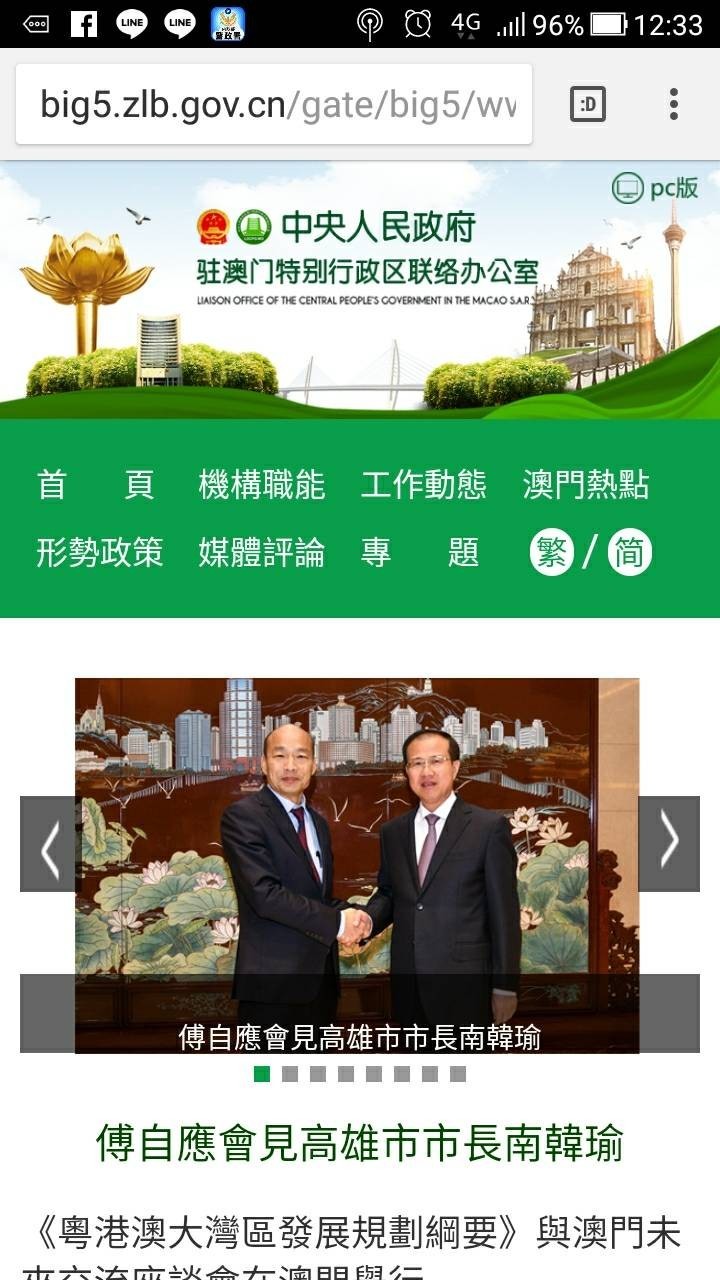Open the 專題 section
Viewport: 720px width, 1280px height.
click(419, 552)
